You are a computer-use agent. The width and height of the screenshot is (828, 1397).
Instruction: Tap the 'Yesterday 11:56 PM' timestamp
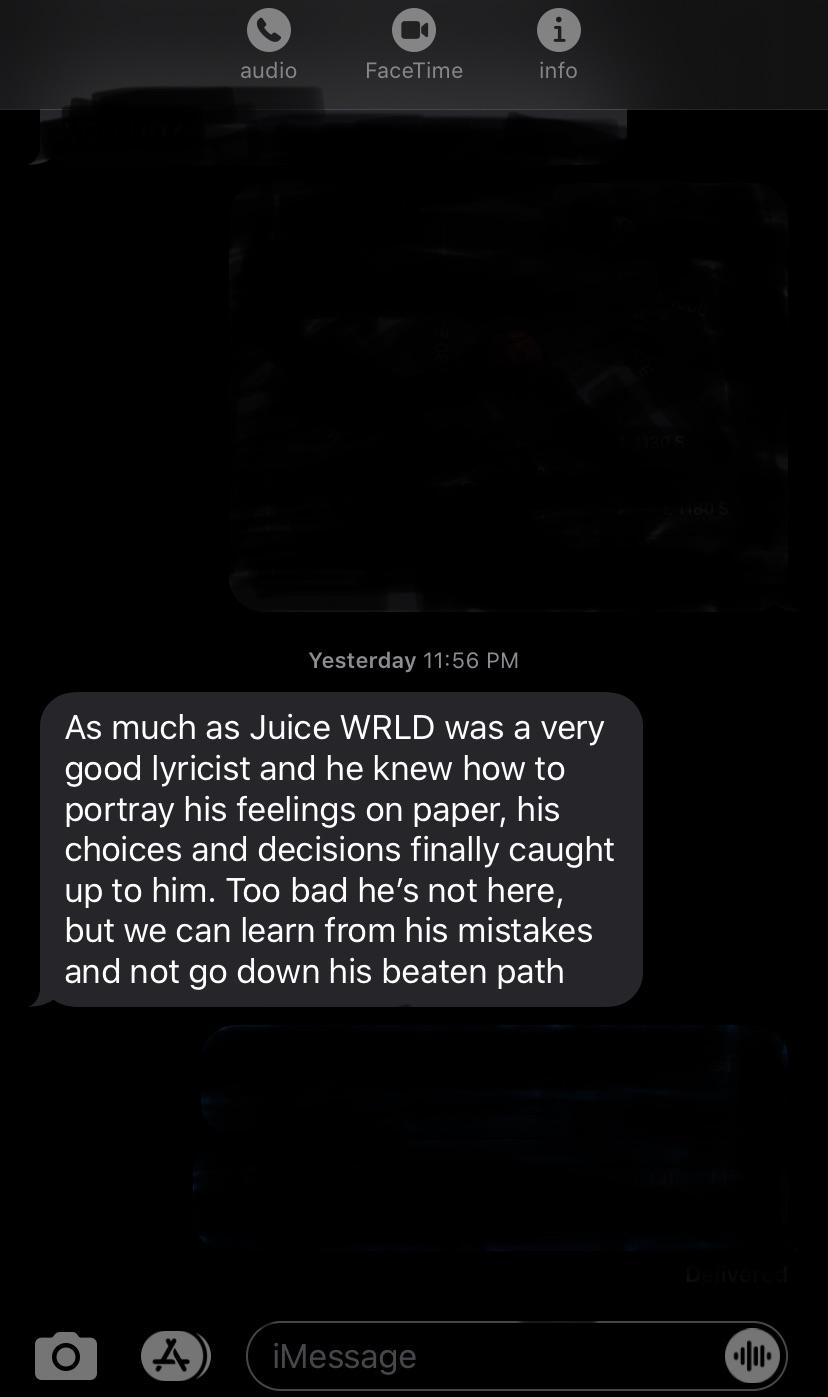413,660
